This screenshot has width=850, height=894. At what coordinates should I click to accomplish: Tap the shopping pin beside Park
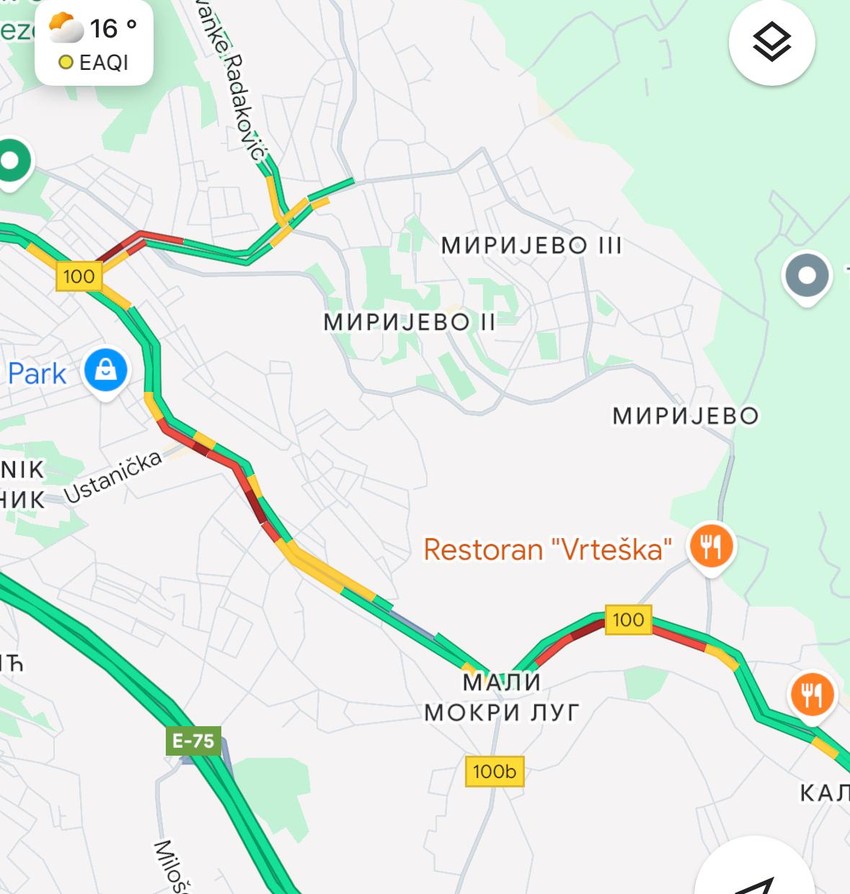pos(105,371)
